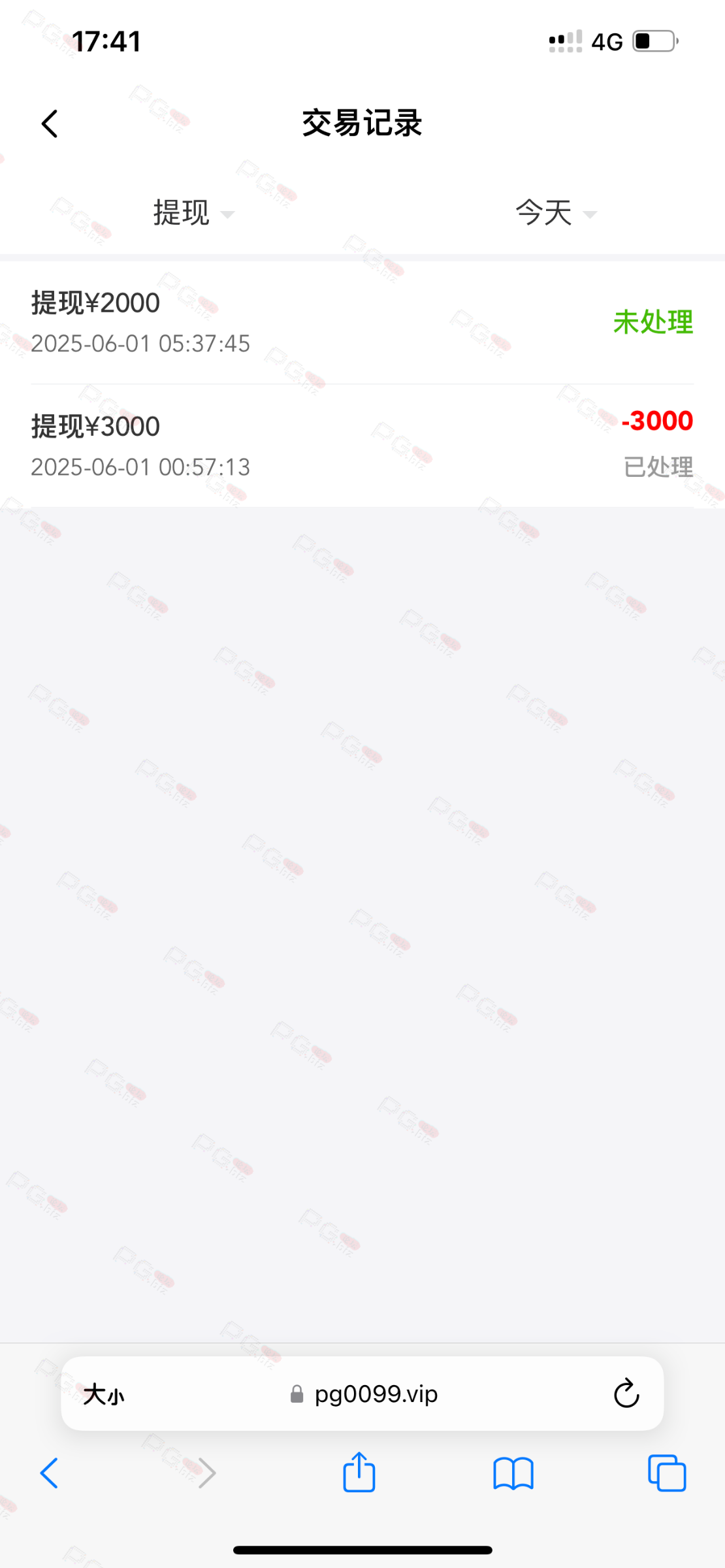Open the 今天 date filter dropdown
The height and width of the screenshot is (1568, 725).
(556, 213)
